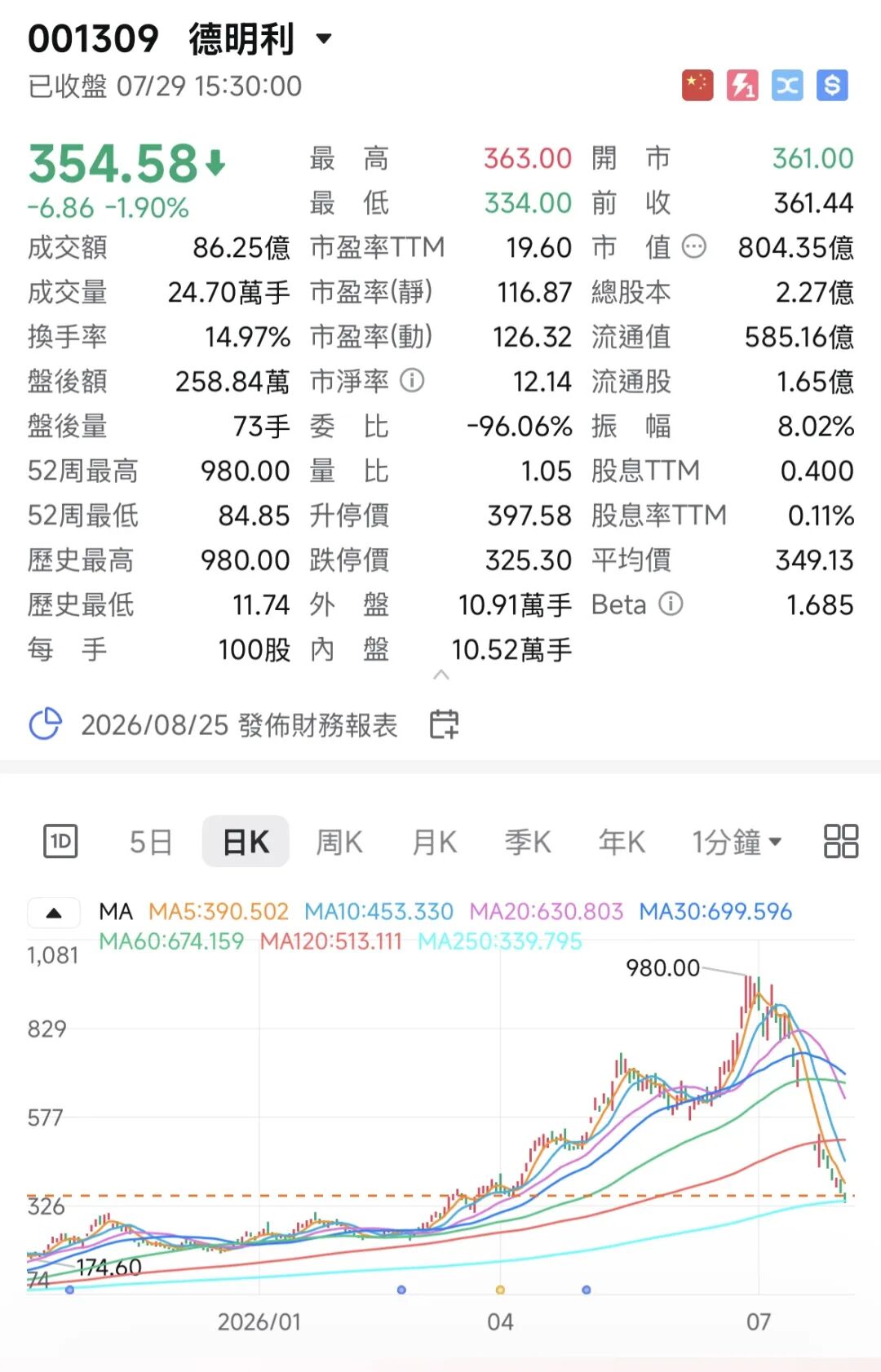Select the 5日 chart tab

pyautogui.click(x=151, y=842)
